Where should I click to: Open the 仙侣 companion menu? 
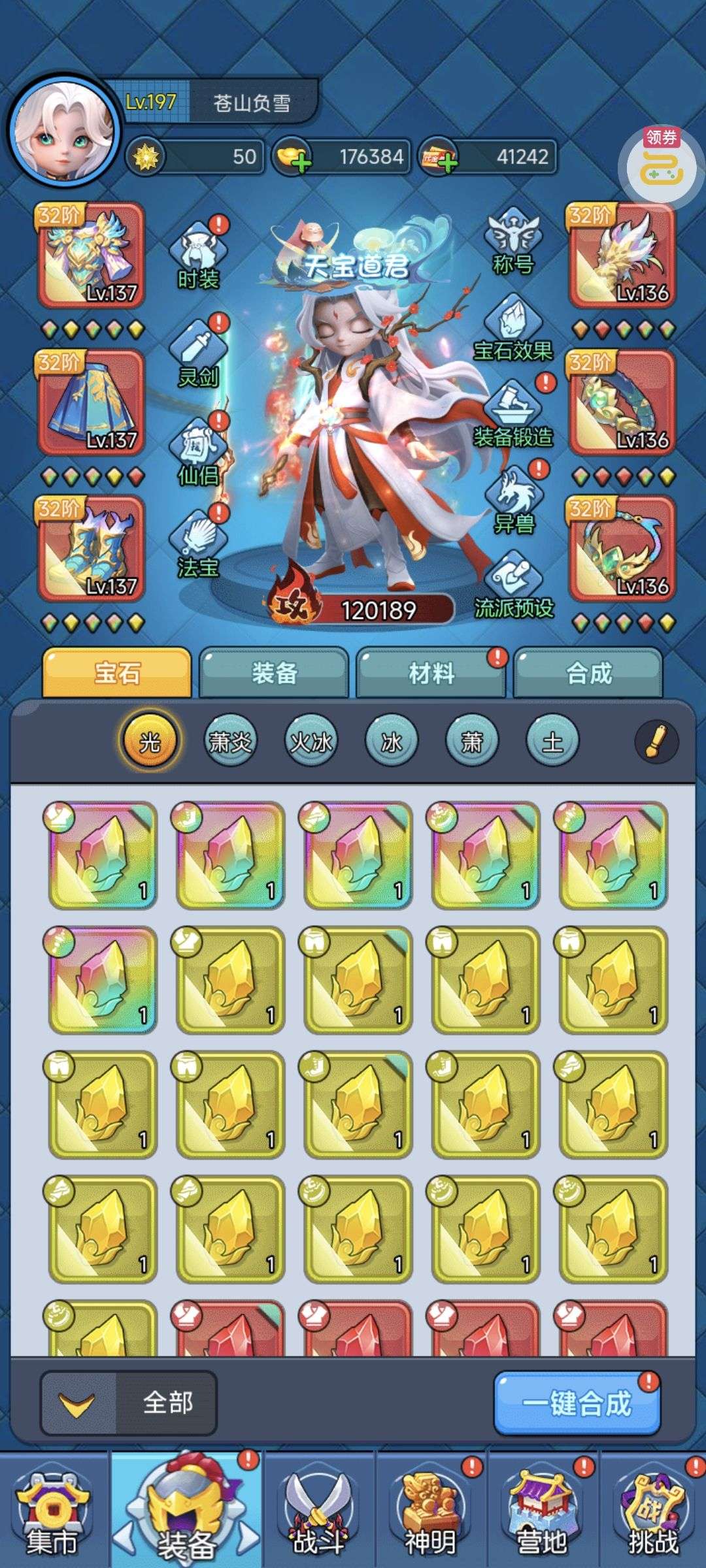point(198,452)
